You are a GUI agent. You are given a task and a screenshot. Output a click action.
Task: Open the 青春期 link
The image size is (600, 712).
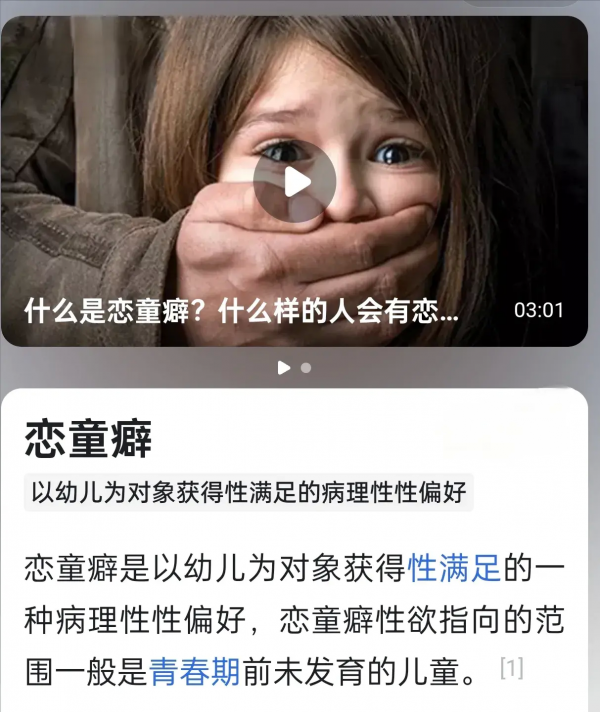pyautogui.click(x=194, y=671)
